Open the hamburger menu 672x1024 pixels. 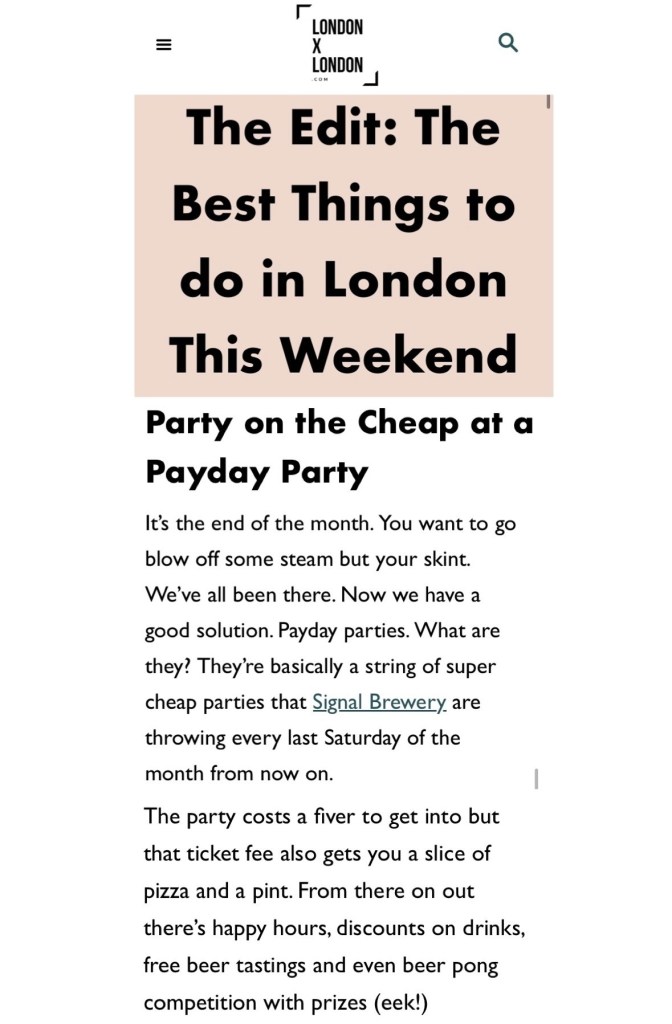tap(164, 44)
